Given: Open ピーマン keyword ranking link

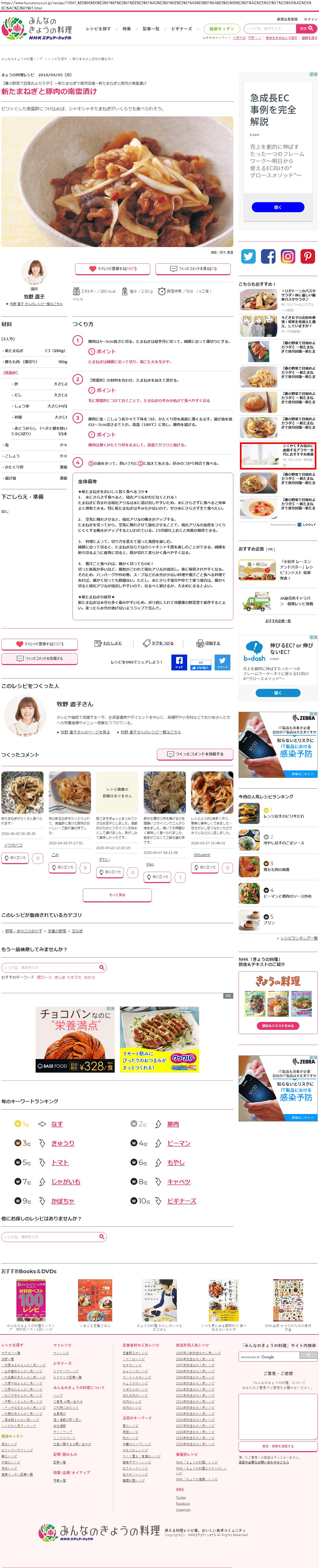Looking at the screenshot, I should click(179, 1143).
